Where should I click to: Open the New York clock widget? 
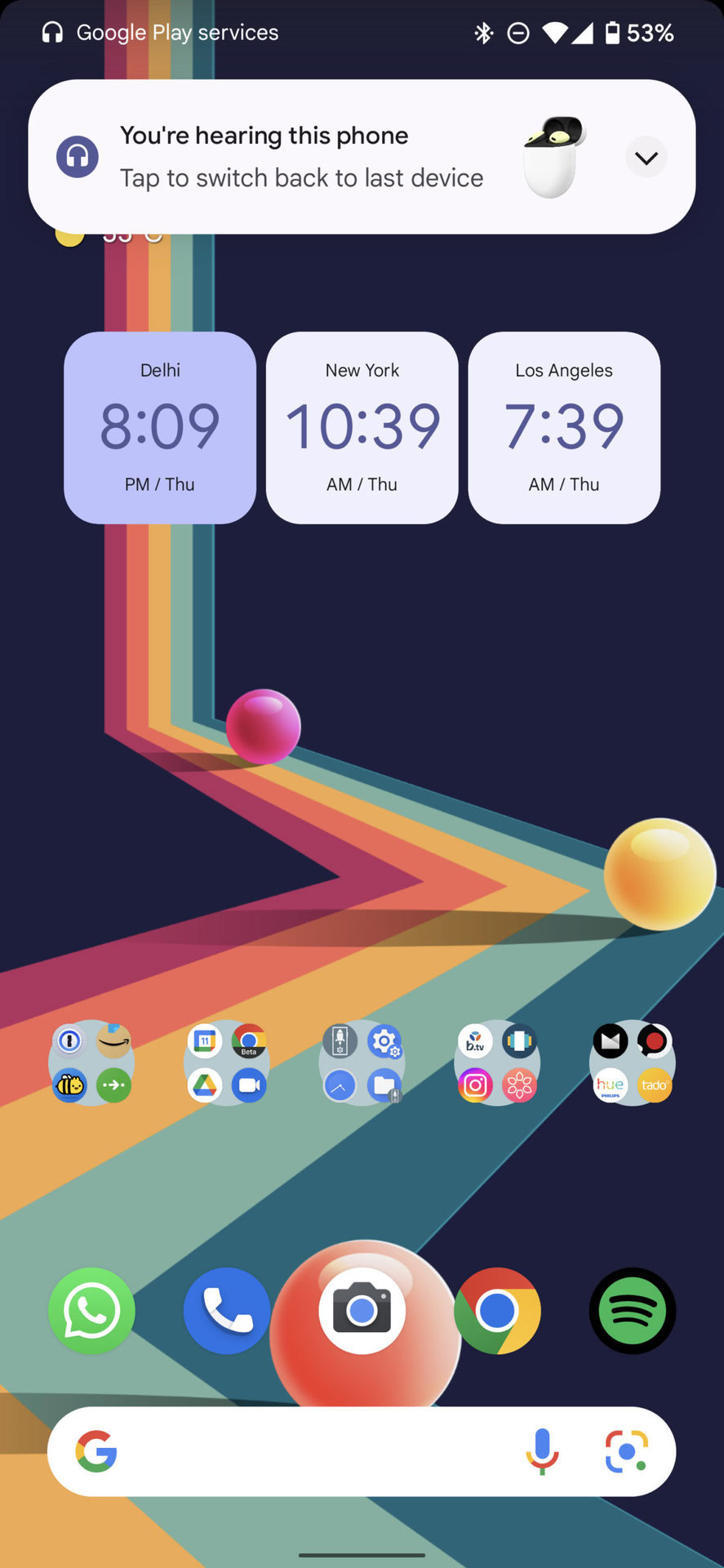pyautogui.click(x=362, y=427)
